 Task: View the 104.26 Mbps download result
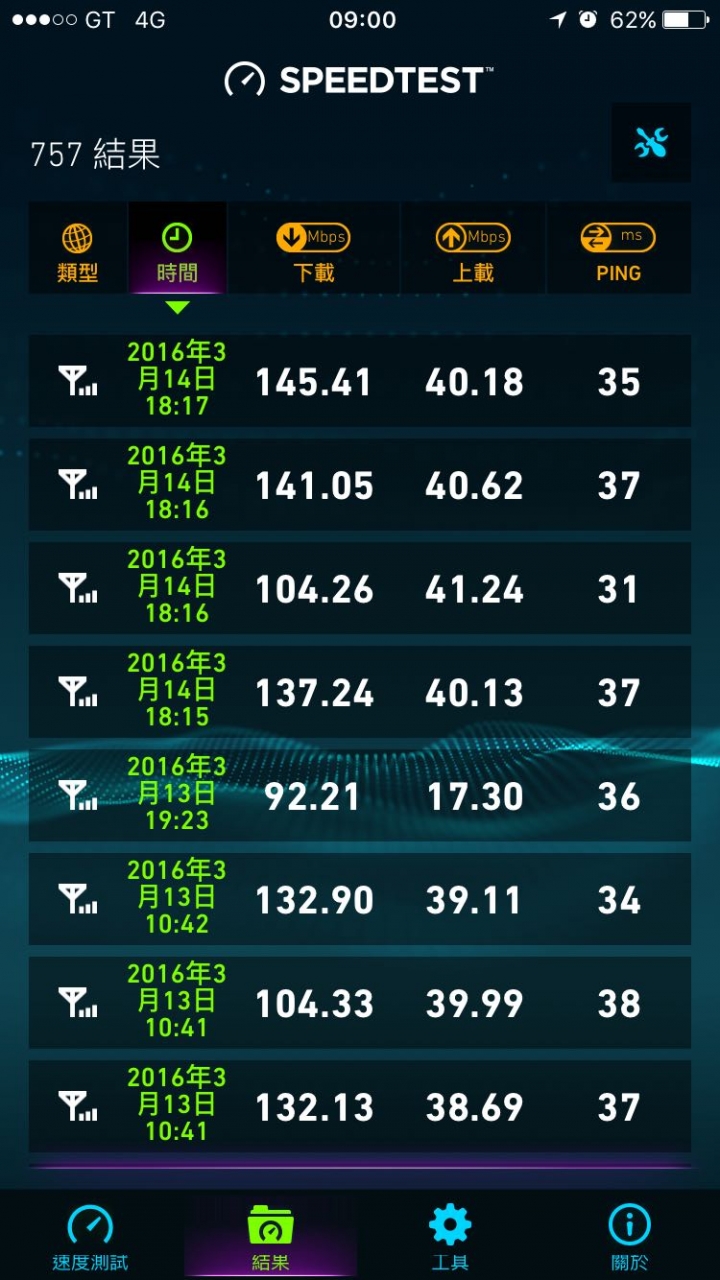point(359,589)
